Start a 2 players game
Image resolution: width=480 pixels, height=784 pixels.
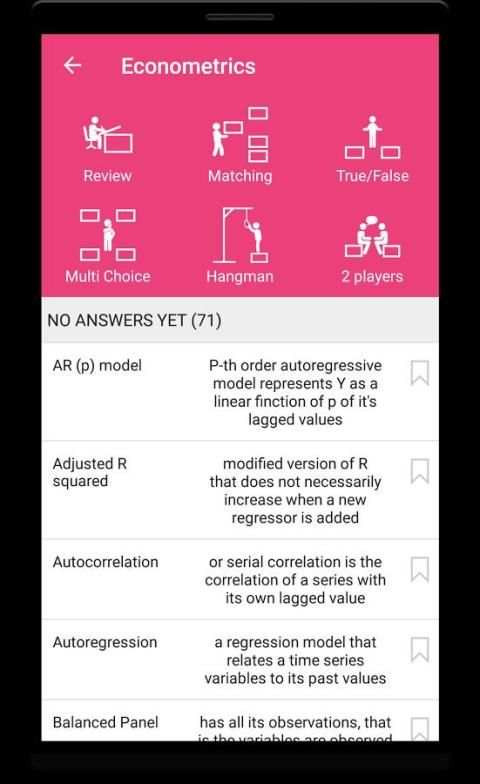tap(372, 250)
